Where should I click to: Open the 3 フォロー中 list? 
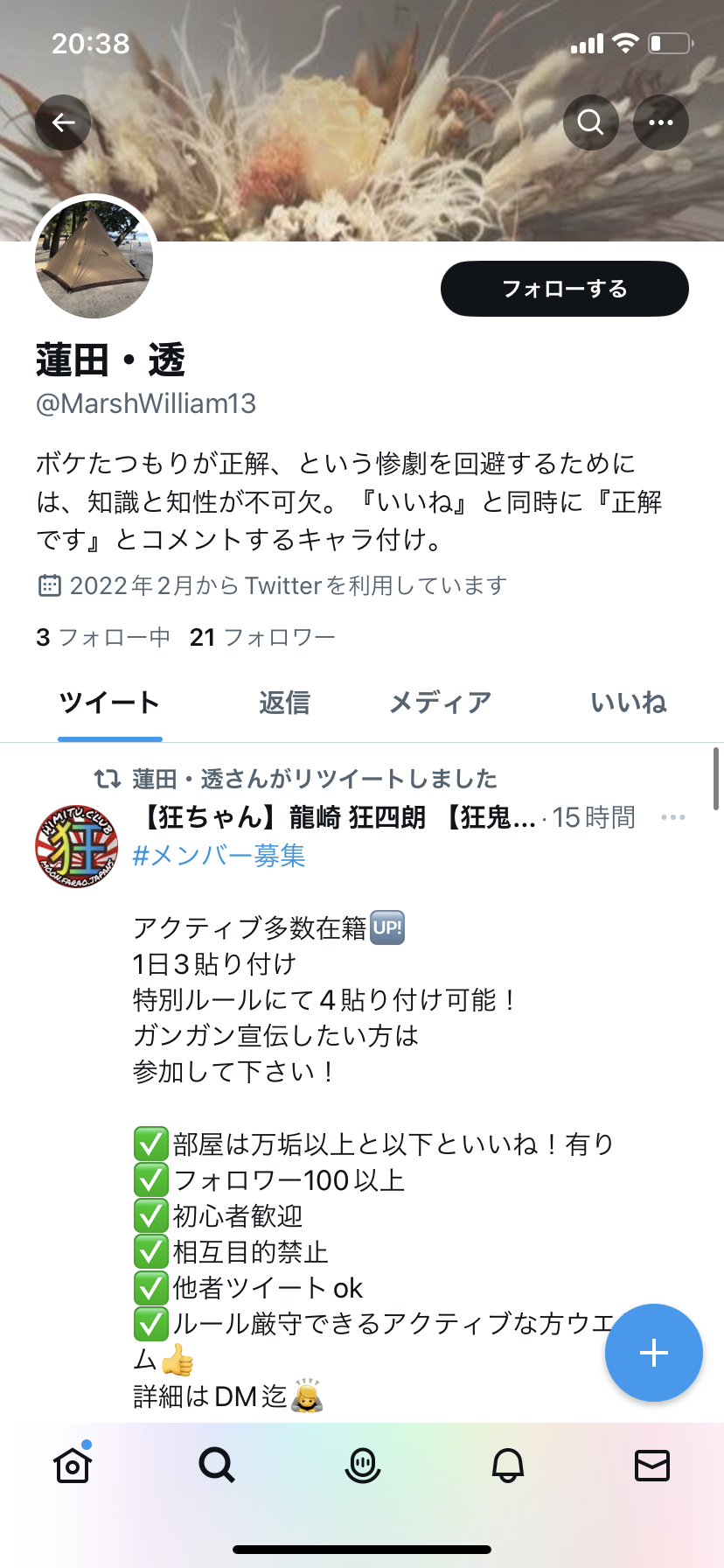[x=103, y=637]
